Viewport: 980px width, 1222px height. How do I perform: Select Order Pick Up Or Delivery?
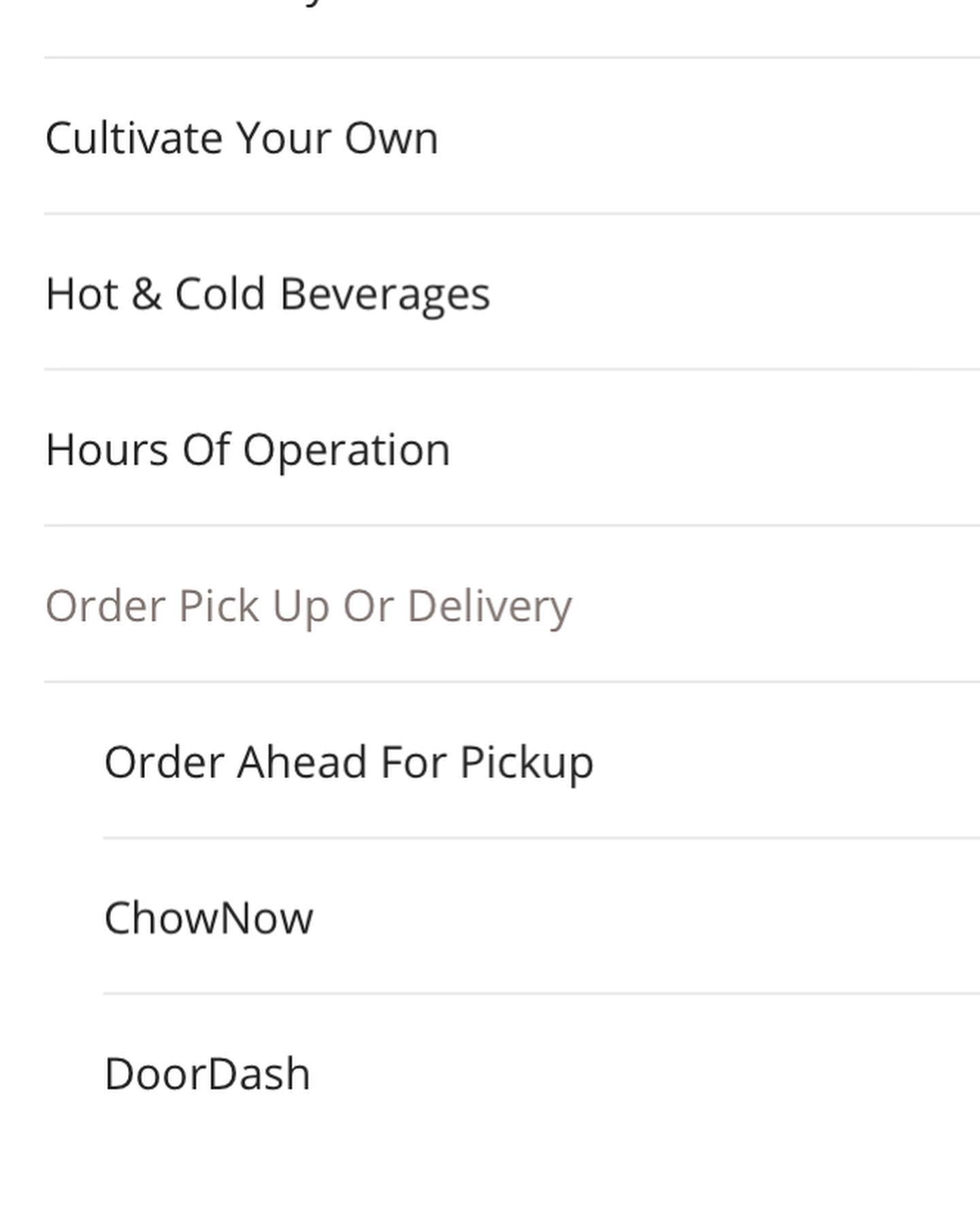(308, 606)
